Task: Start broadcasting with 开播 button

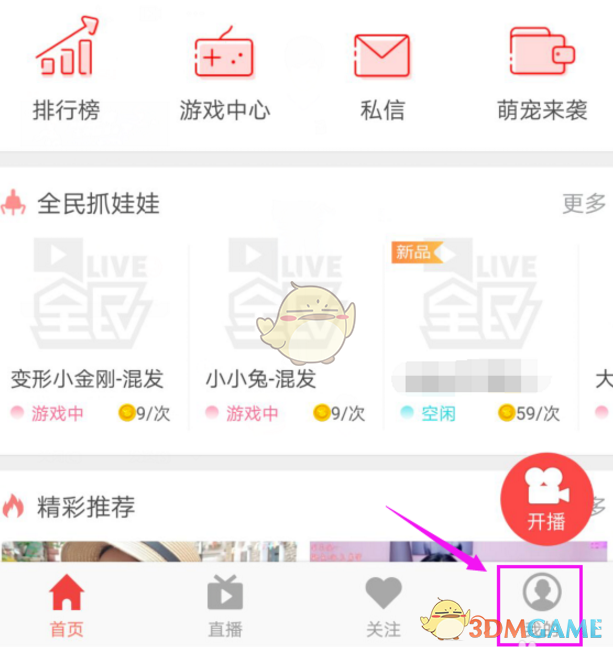Action: click(x=546, y=497)
